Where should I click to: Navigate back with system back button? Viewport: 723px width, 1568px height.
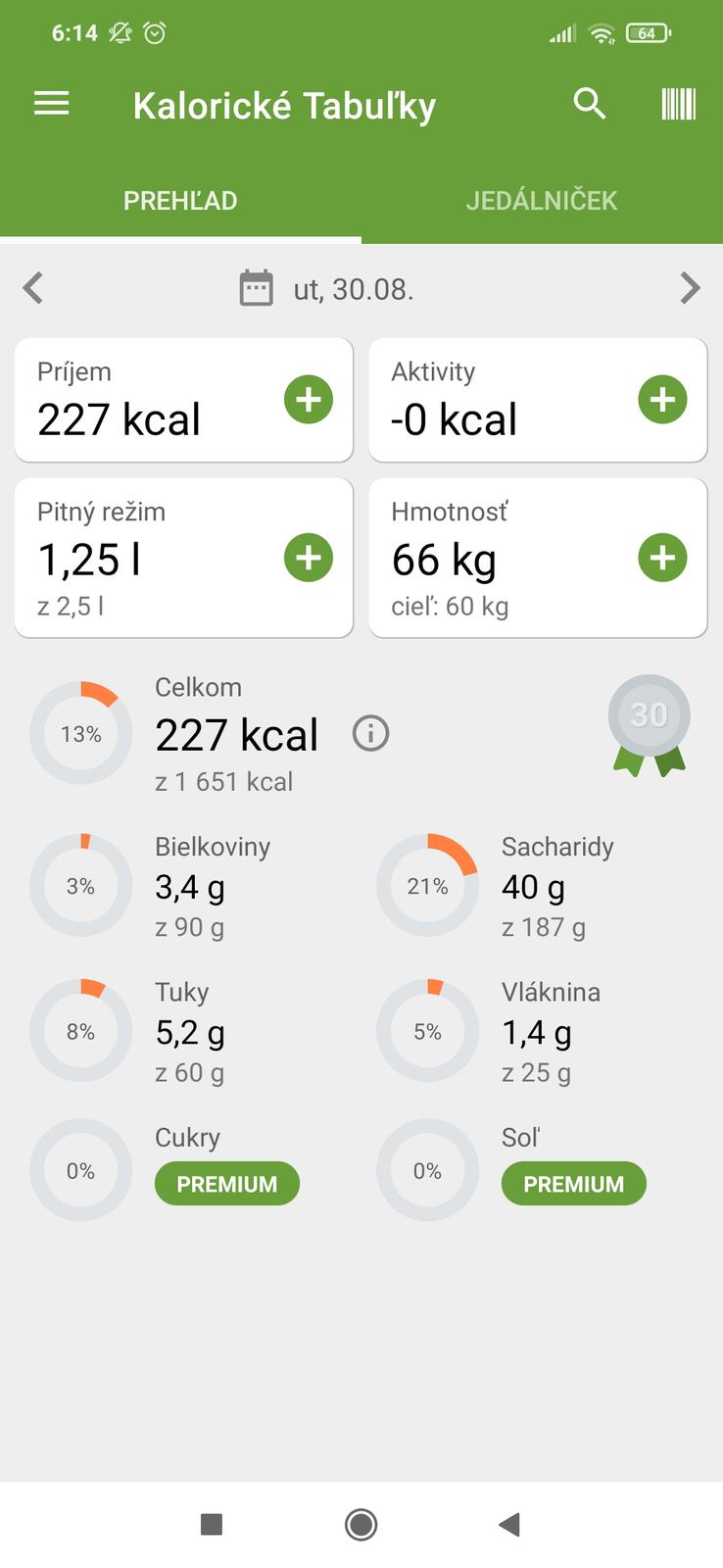508,1524
